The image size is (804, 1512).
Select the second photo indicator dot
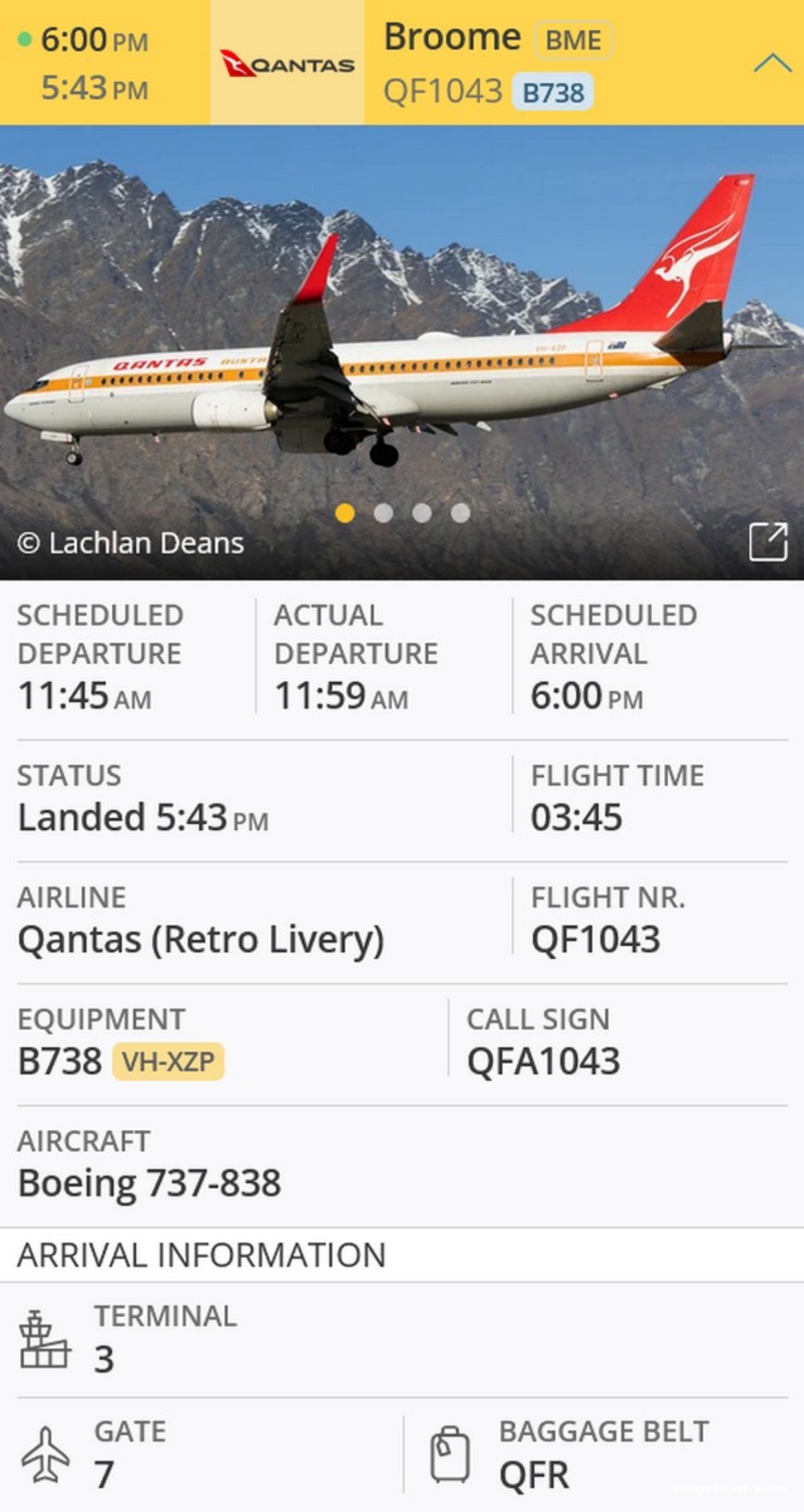point(383,513)
